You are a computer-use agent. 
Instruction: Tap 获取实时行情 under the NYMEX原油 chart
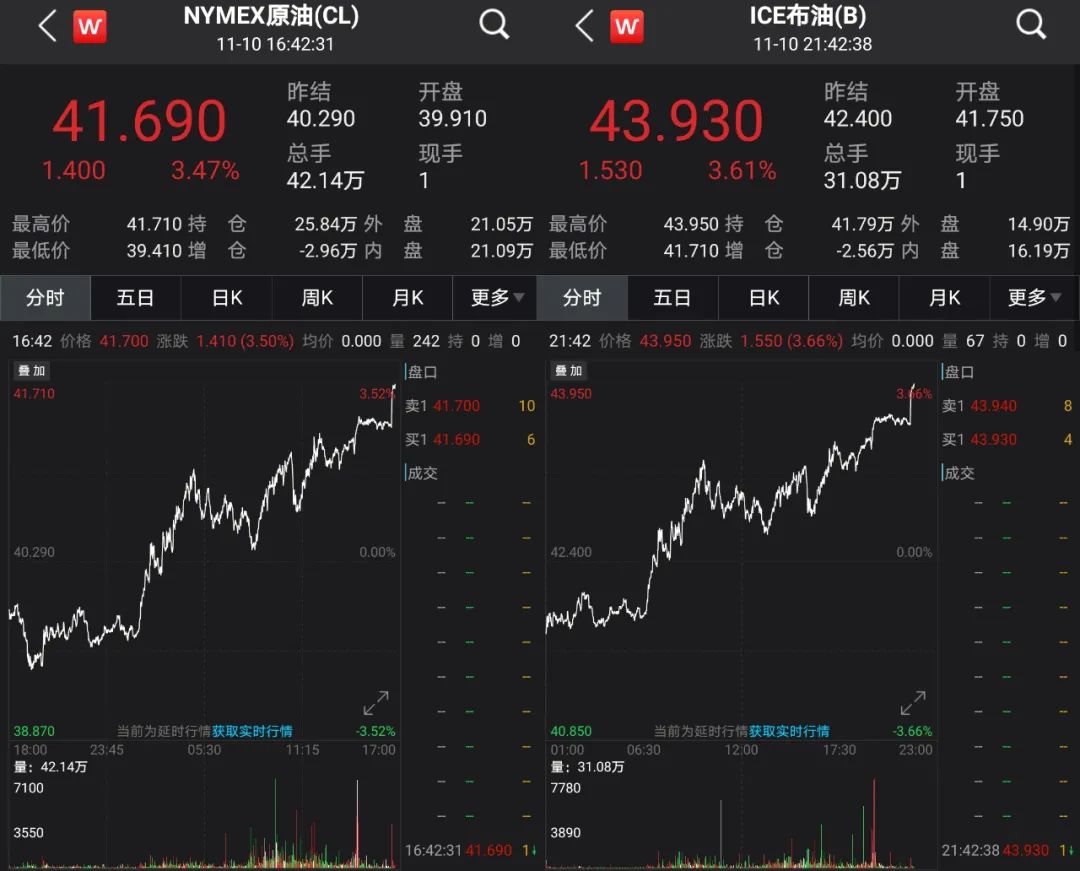(x=252, y=732)
